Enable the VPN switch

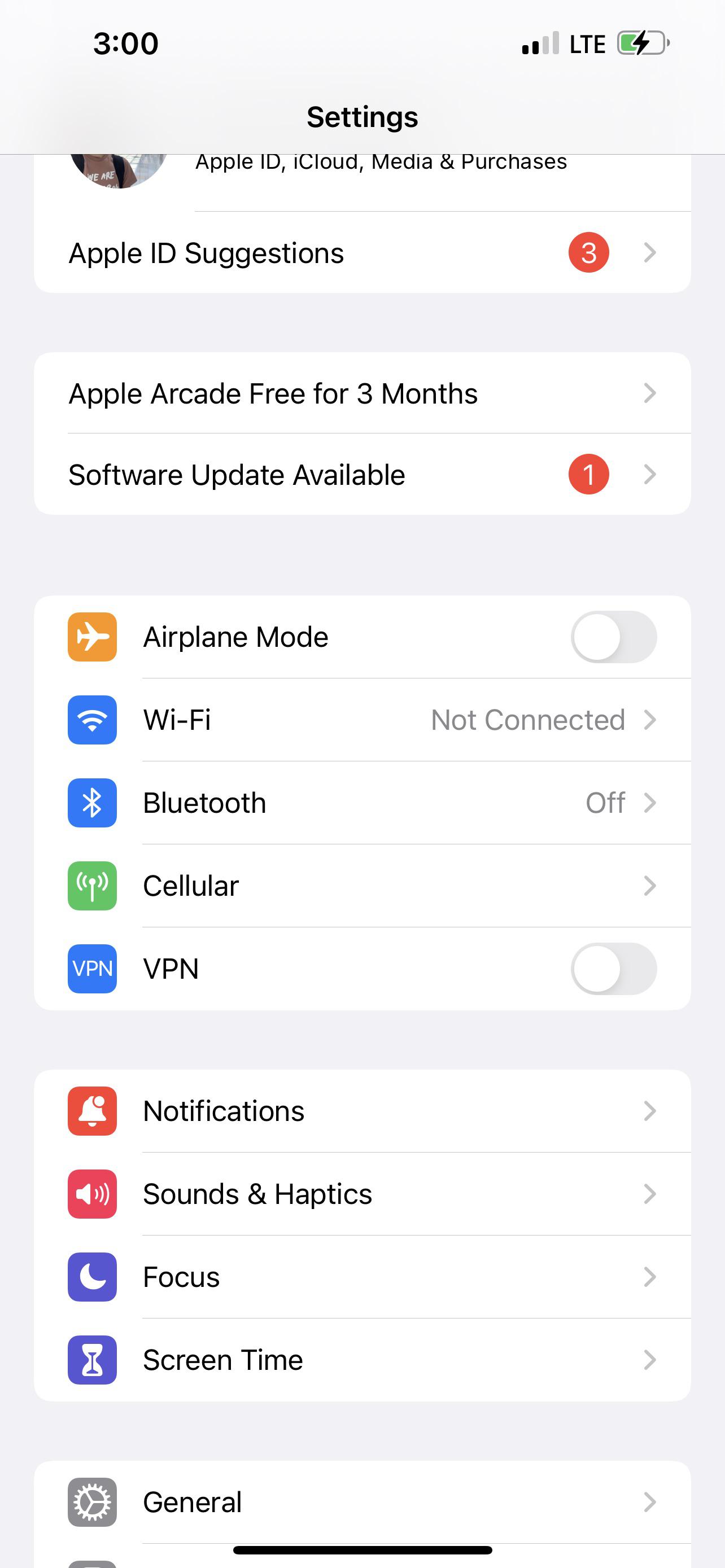coord(614,970)
